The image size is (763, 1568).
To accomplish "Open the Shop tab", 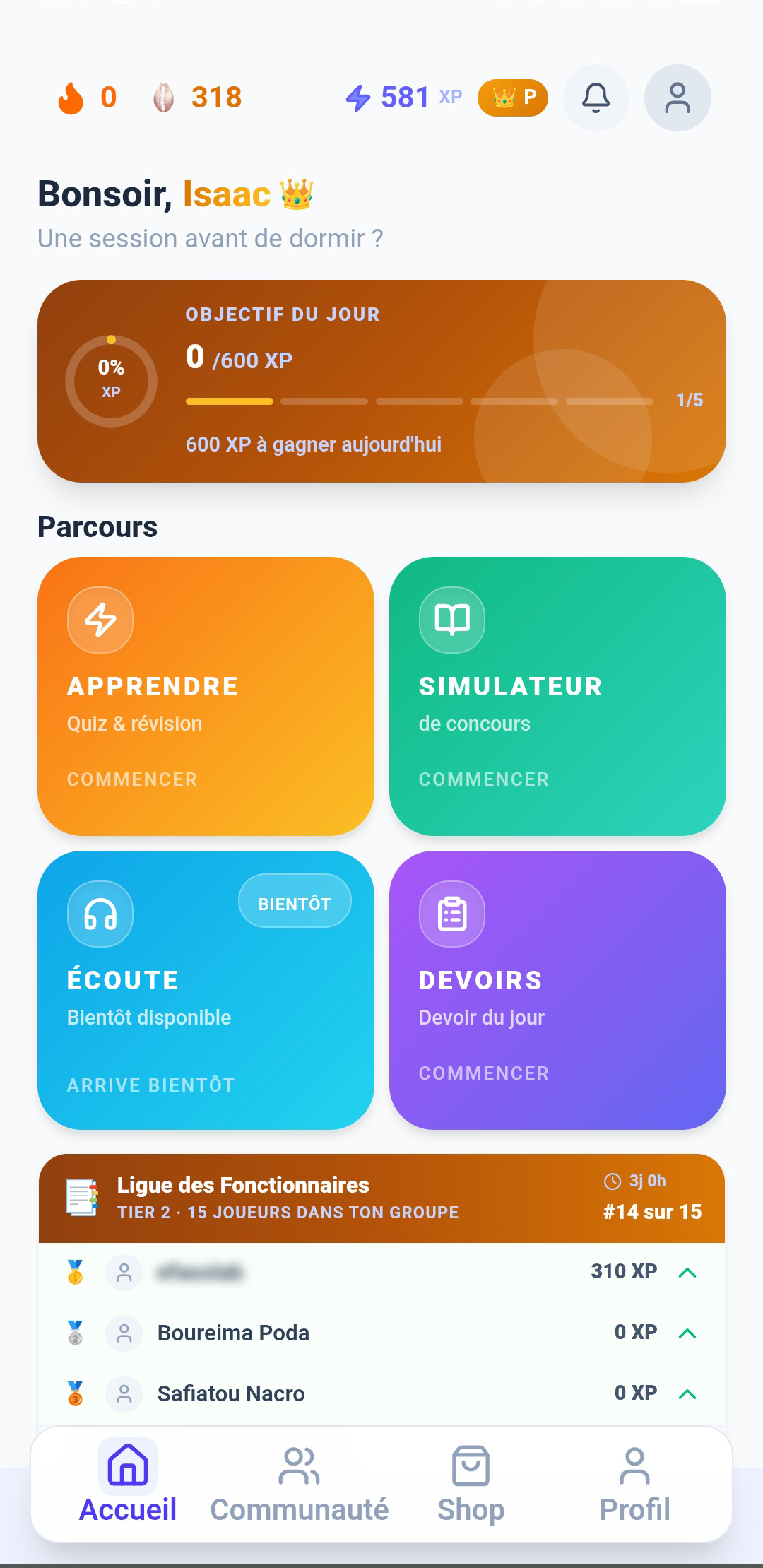I will tap(471, 1487).
